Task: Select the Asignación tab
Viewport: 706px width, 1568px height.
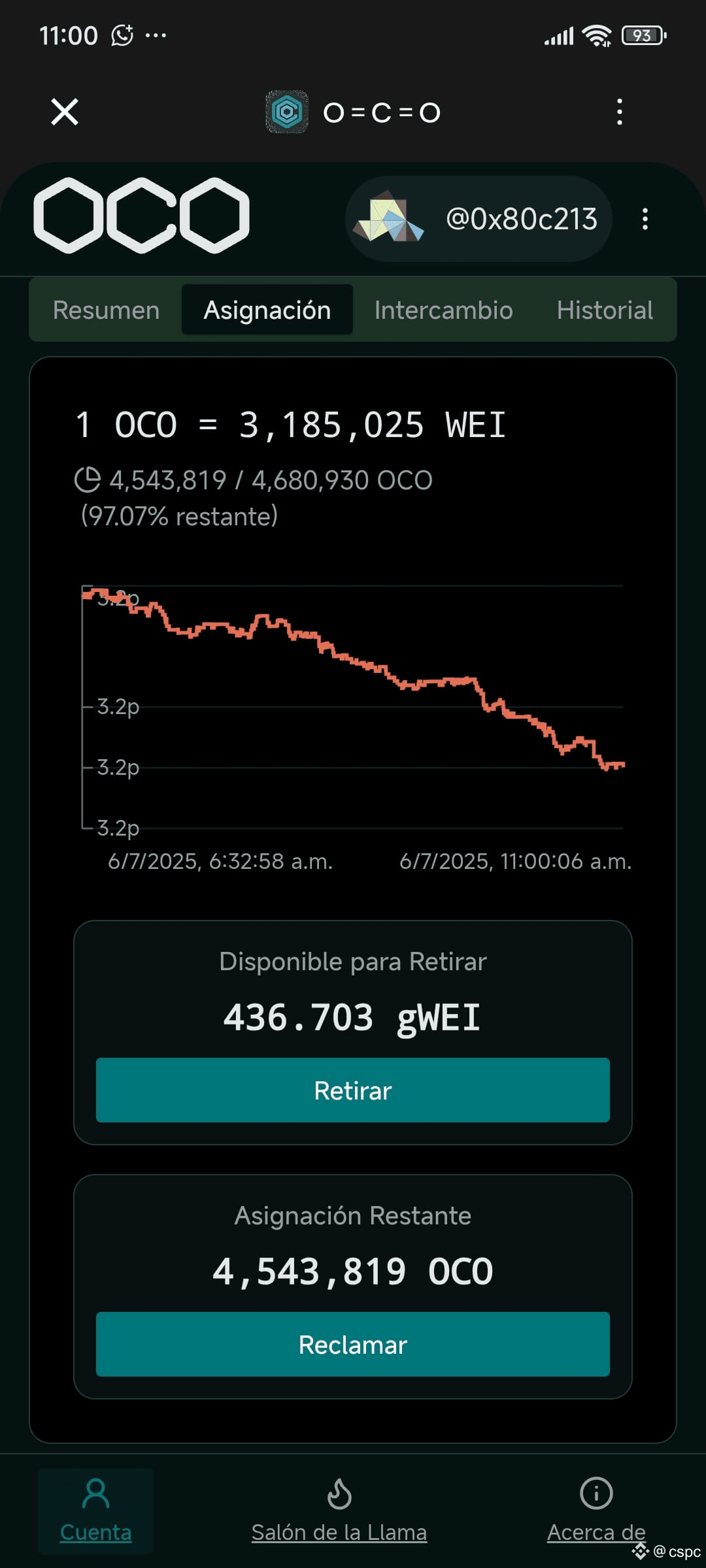Action: click(267, 310)
